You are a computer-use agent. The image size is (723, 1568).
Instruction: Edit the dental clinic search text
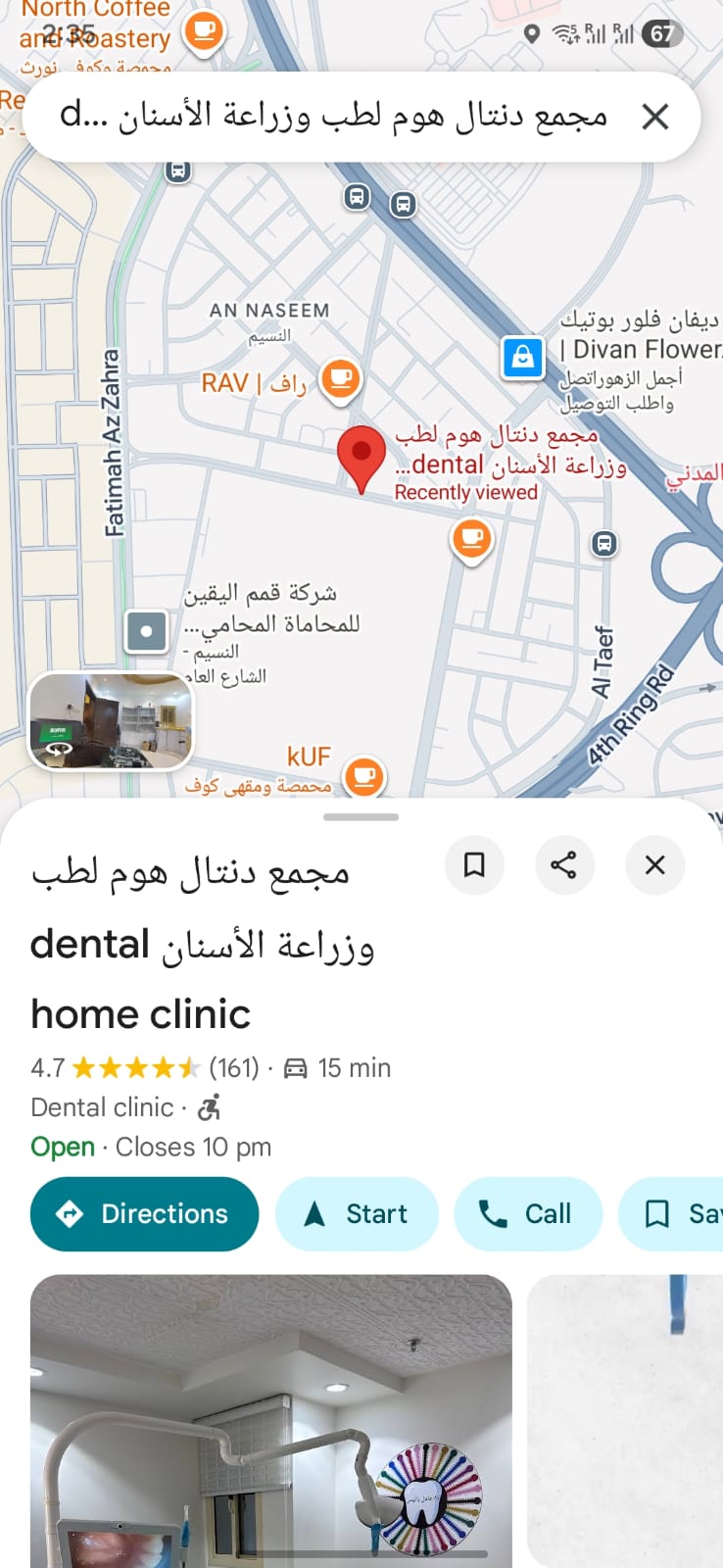(x=333, y=118)
